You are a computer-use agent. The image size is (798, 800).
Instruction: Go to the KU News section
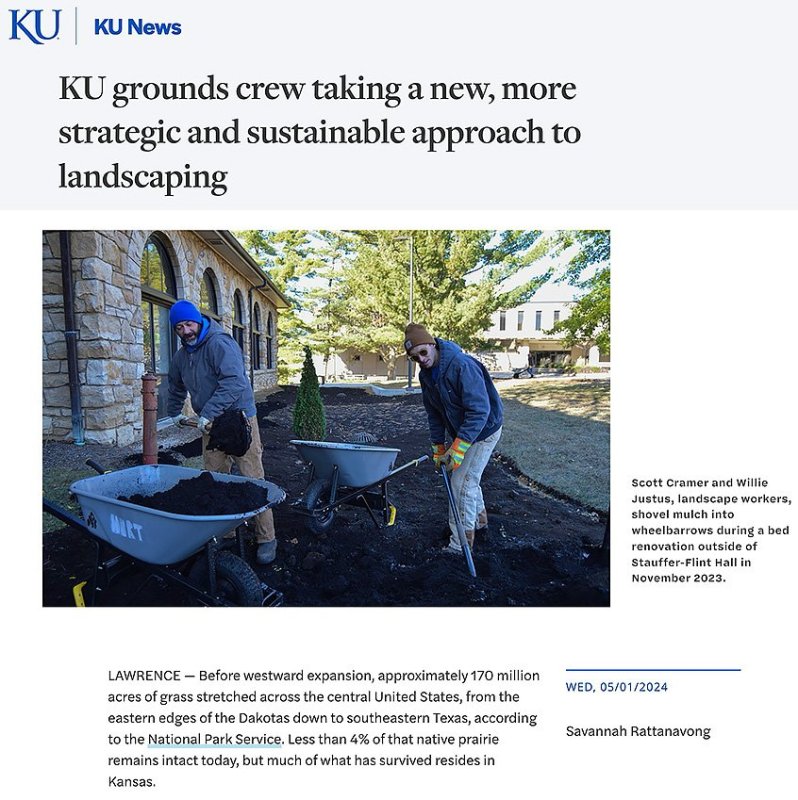coord(137,27)
